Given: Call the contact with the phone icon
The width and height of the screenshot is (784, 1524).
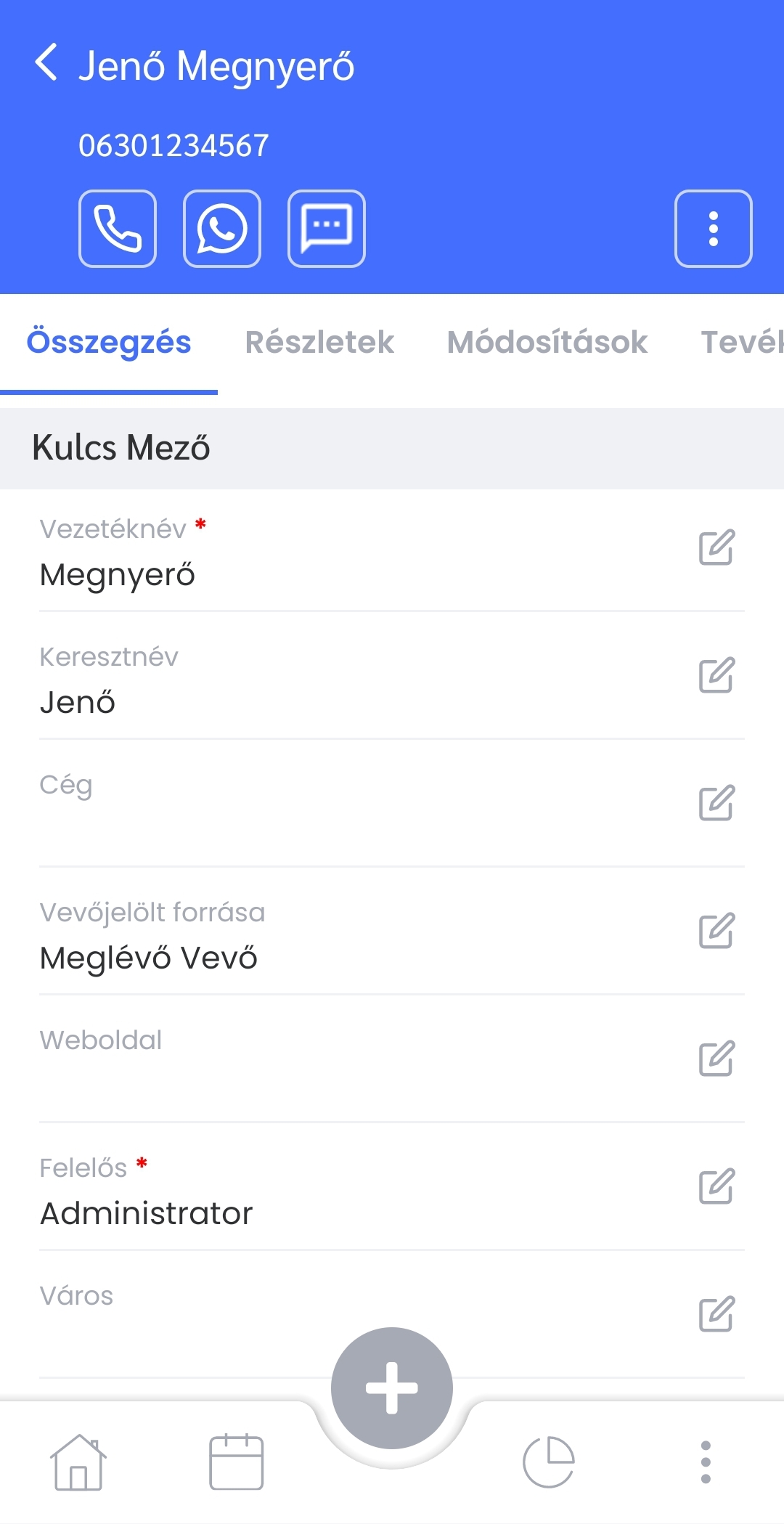Looking at the screenshot, I should click(x=118, y=229).
